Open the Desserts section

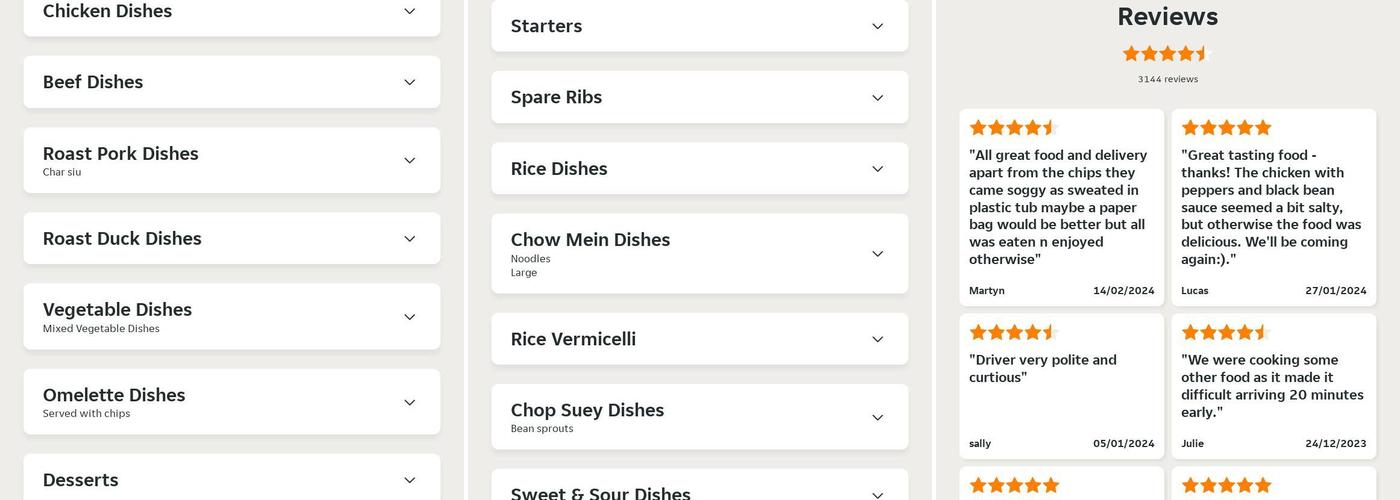[231, 480]
